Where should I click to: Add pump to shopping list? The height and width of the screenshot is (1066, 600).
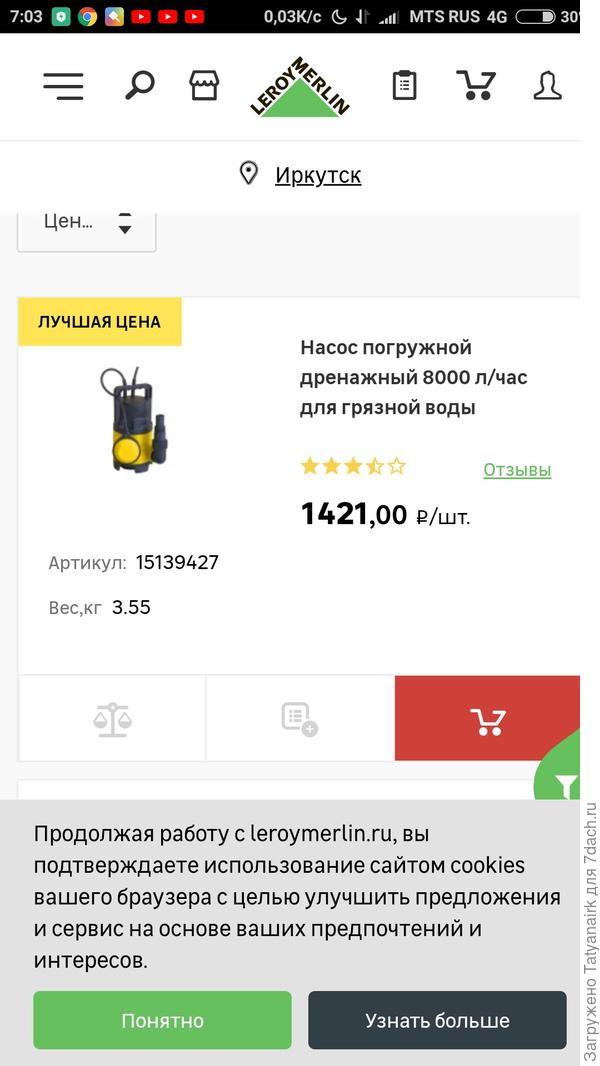[x=299, y=719]
